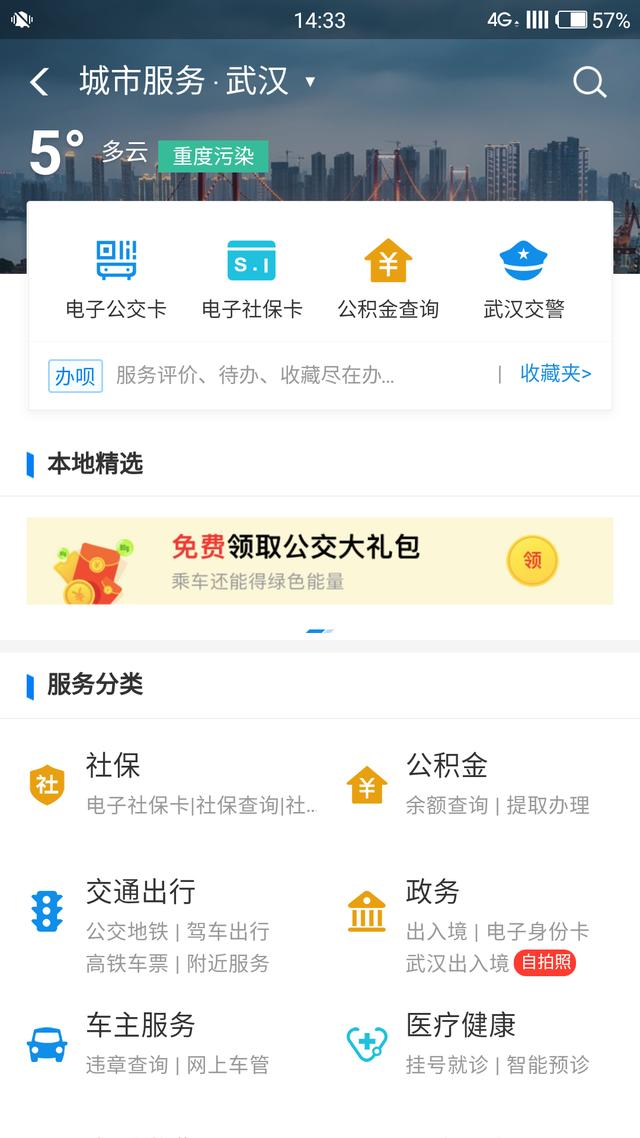
Task: Tap the 办呗 service notice row
Action: pos(250,375)
